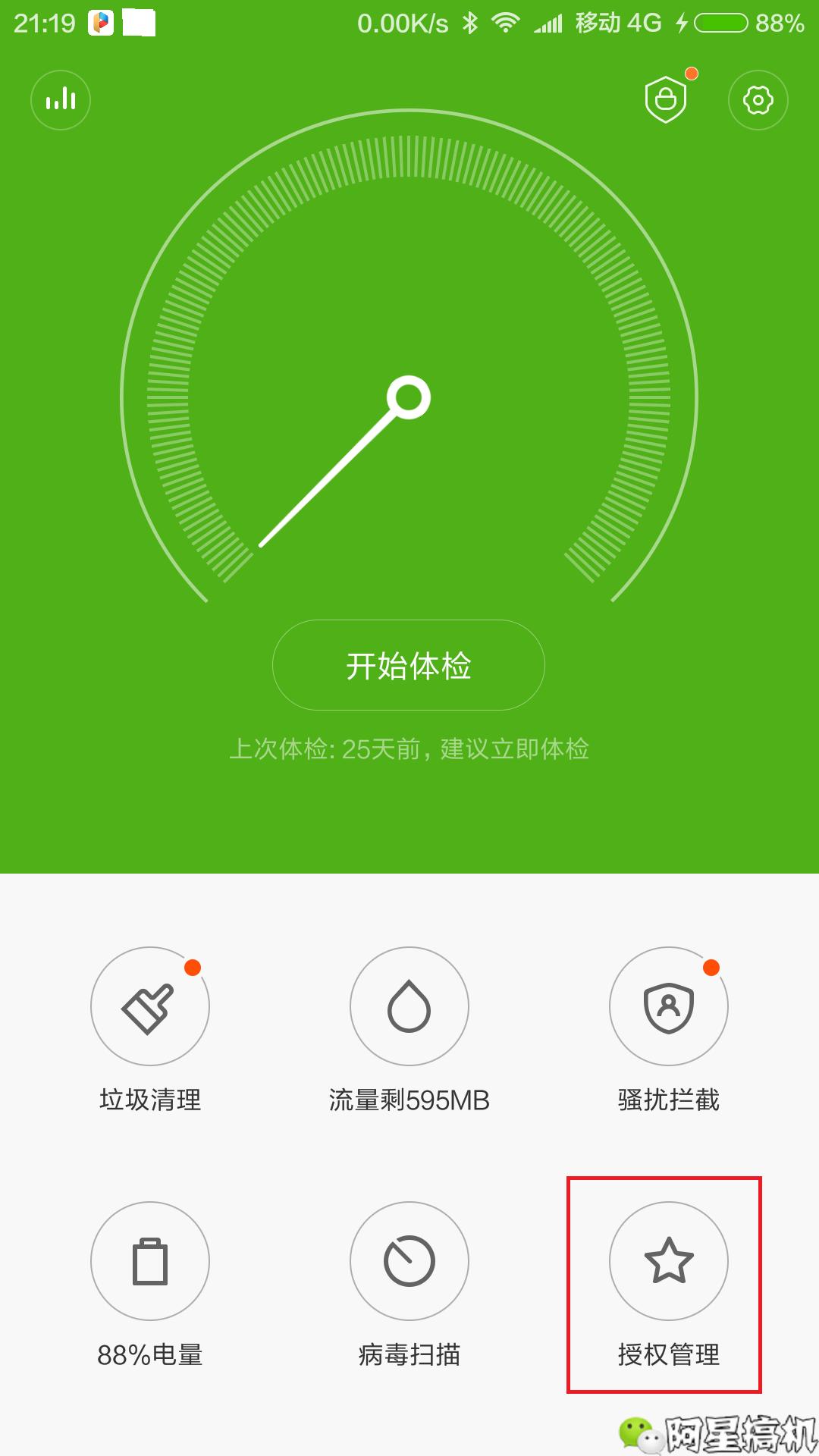Open the score statistics chart icon

click(x=61, y=100)
